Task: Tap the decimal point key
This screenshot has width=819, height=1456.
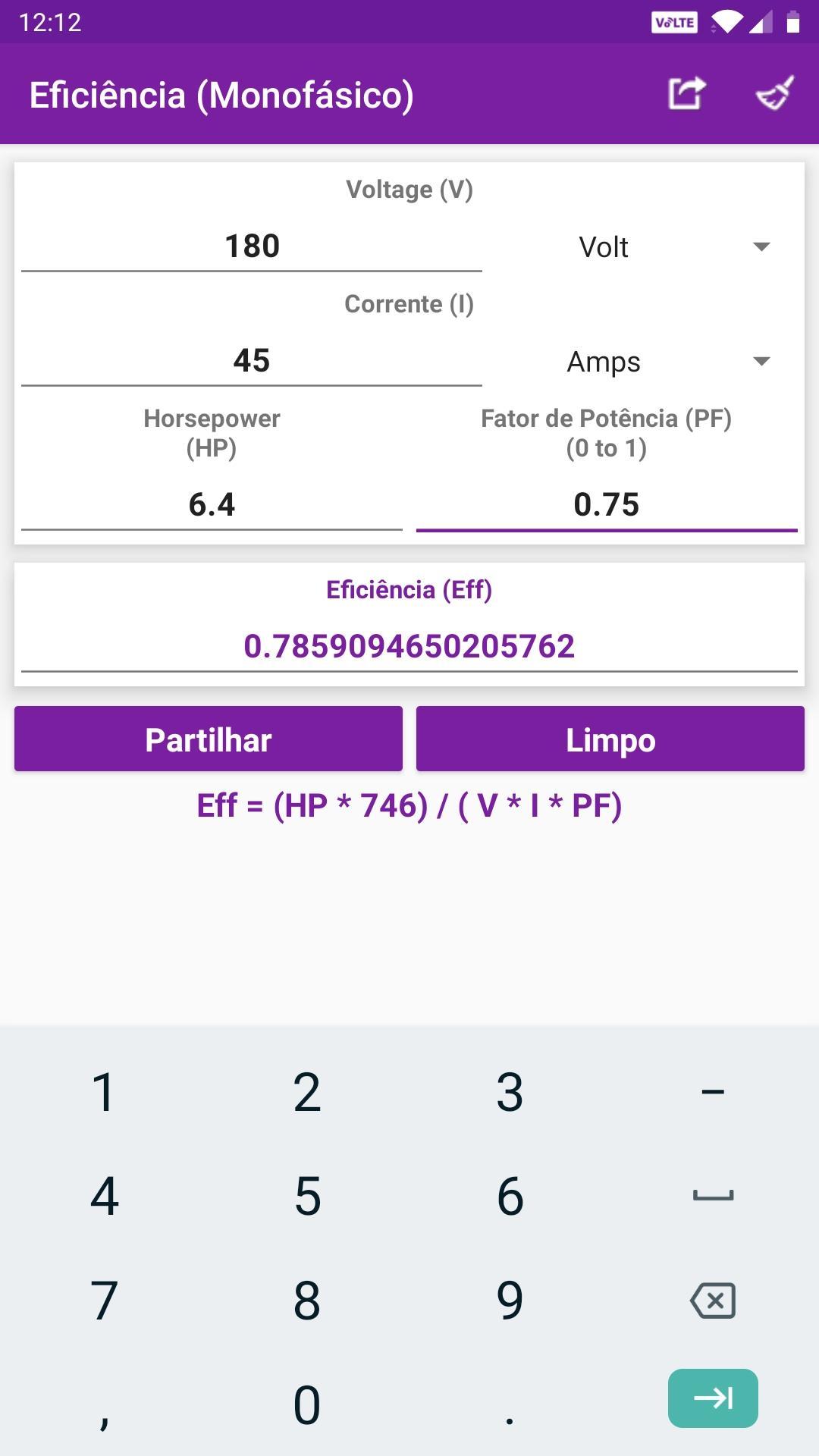Action: click(x=510, y=1404)
